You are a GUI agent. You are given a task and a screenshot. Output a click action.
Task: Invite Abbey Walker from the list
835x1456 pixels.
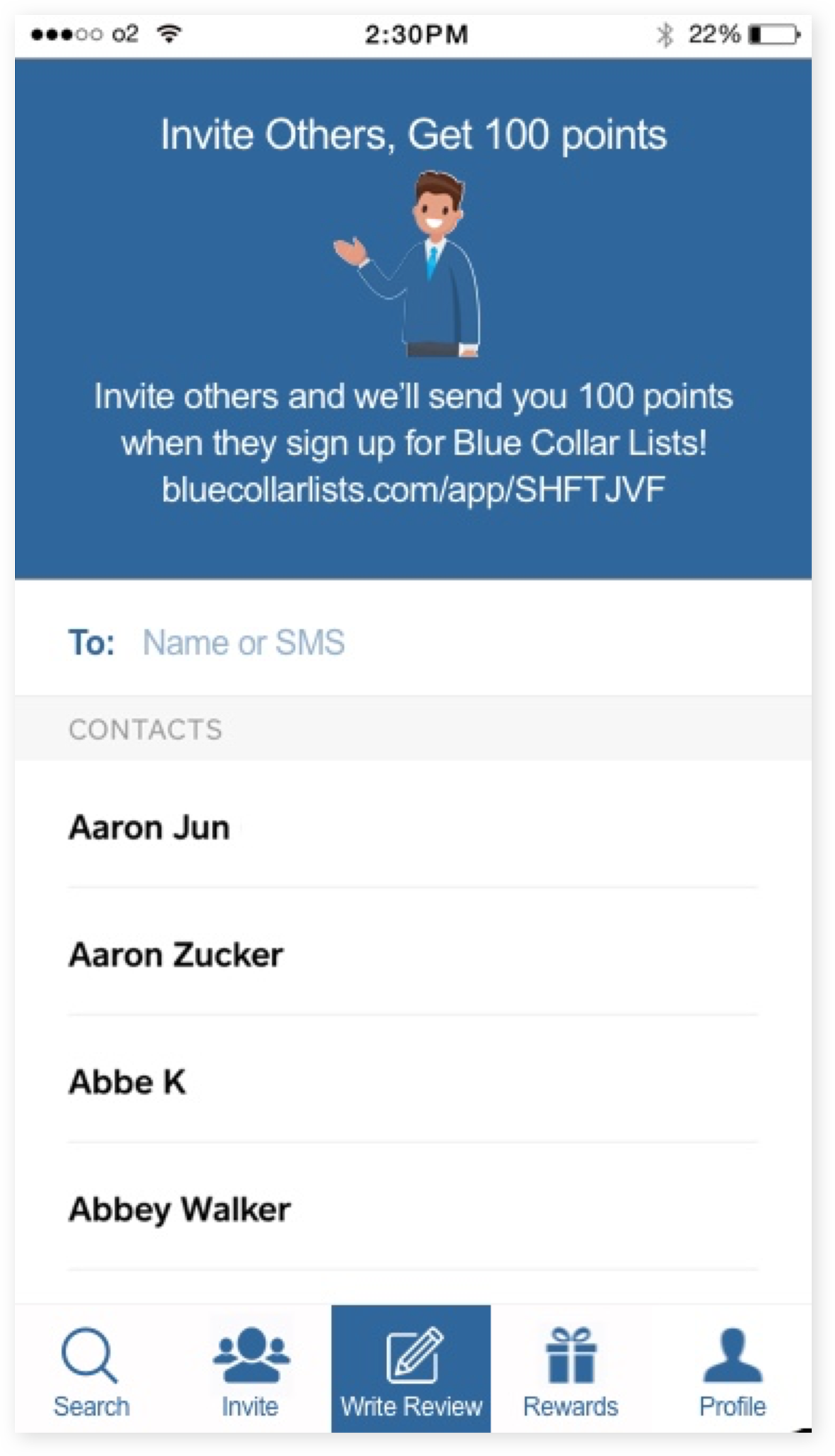(x=413, y=1209)
